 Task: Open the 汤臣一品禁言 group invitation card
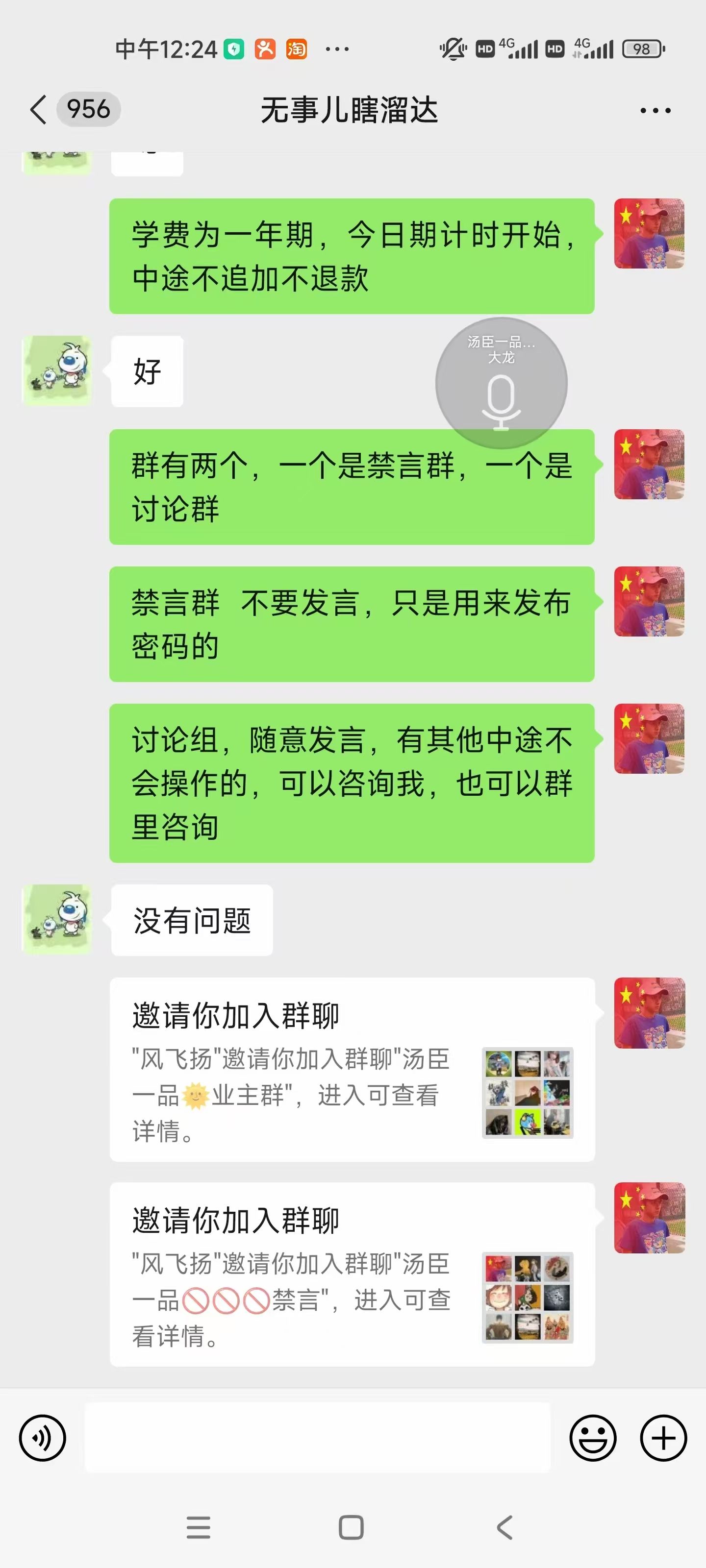[352, 1274]
